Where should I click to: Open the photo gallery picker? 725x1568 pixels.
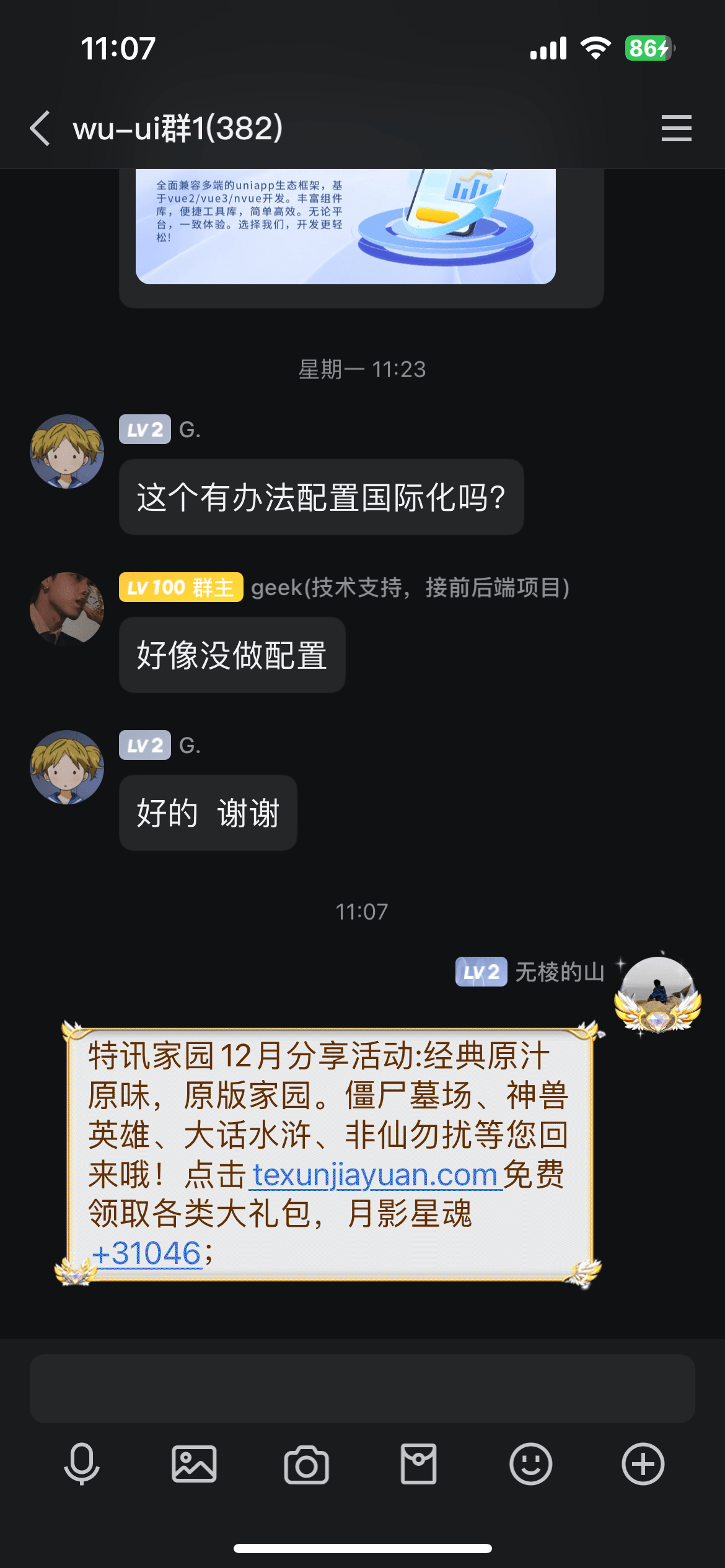(194, 1464)
